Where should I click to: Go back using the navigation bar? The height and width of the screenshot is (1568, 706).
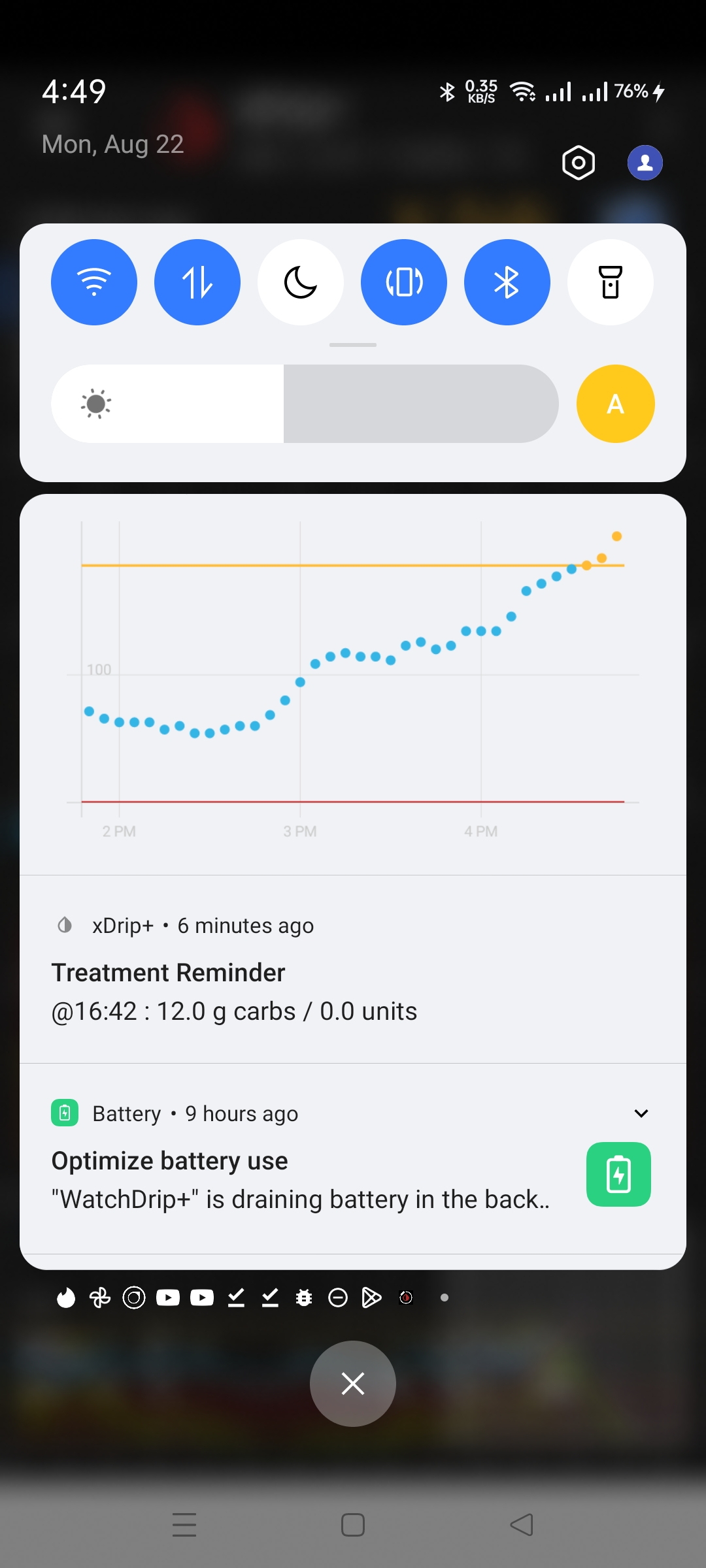[x=522, y=1525]
